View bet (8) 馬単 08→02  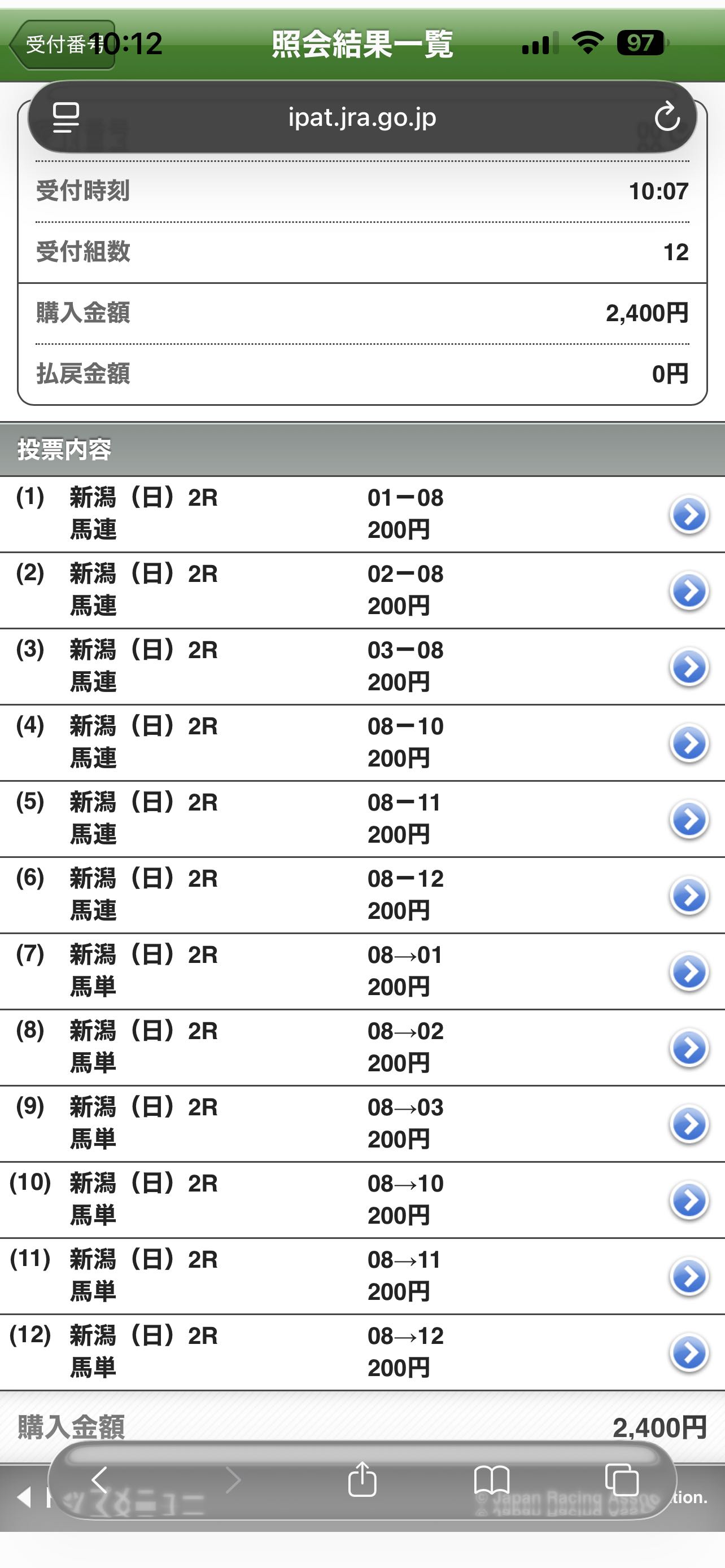(688, 1048)
